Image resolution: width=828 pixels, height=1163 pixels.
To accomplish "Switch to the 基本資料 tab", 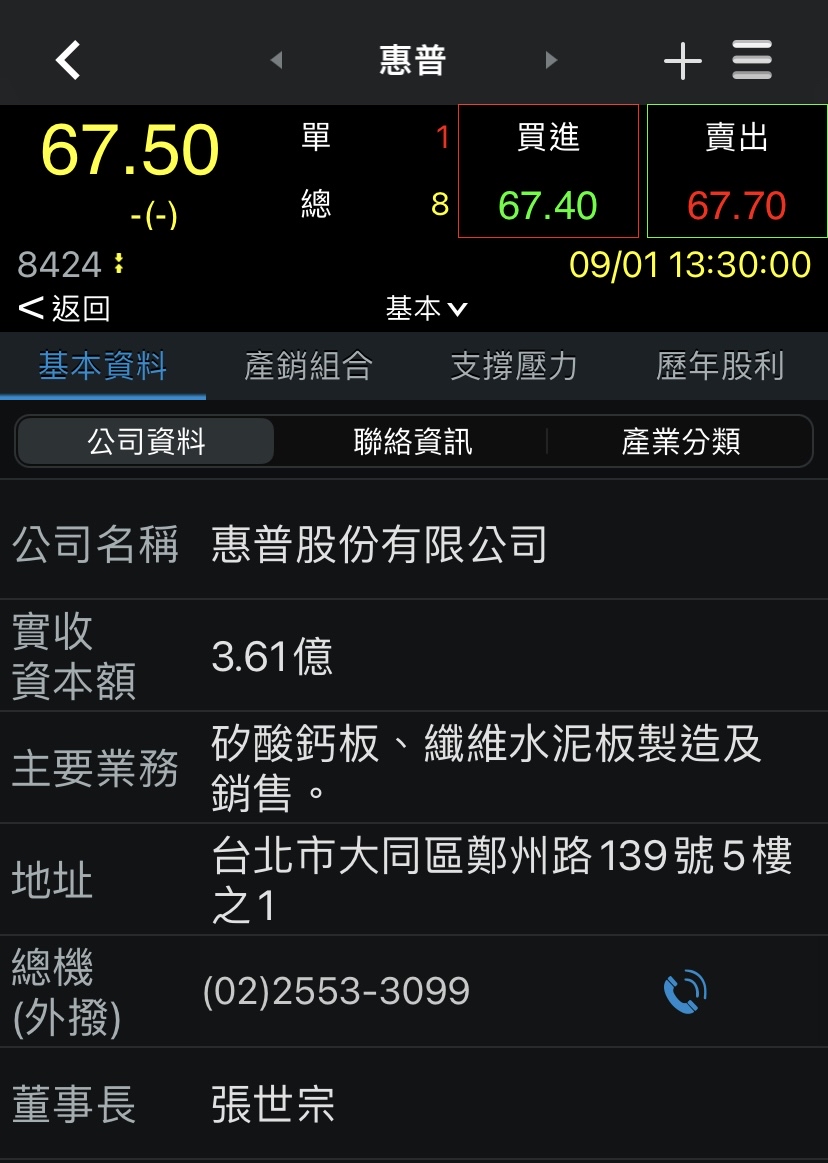I will click(x=103, y=367).
